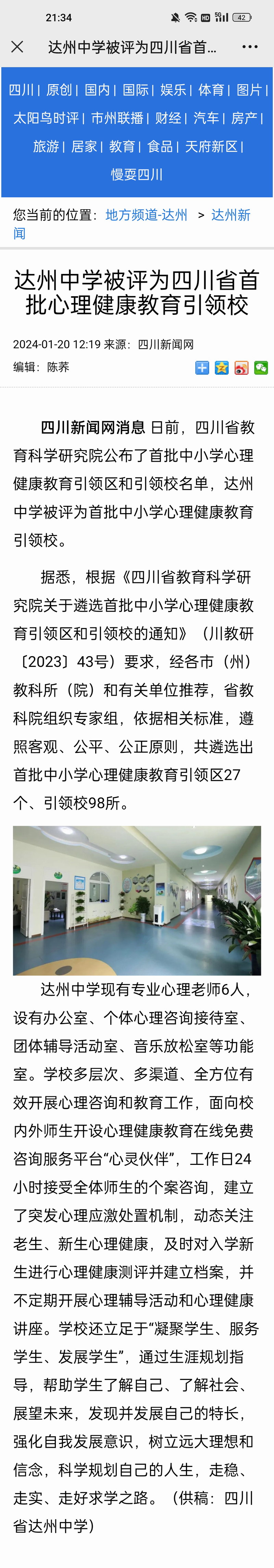The height and width of the screenshot is (1568, 274).
Task: Share the article to WeChat
Action: tap(261, 368)
